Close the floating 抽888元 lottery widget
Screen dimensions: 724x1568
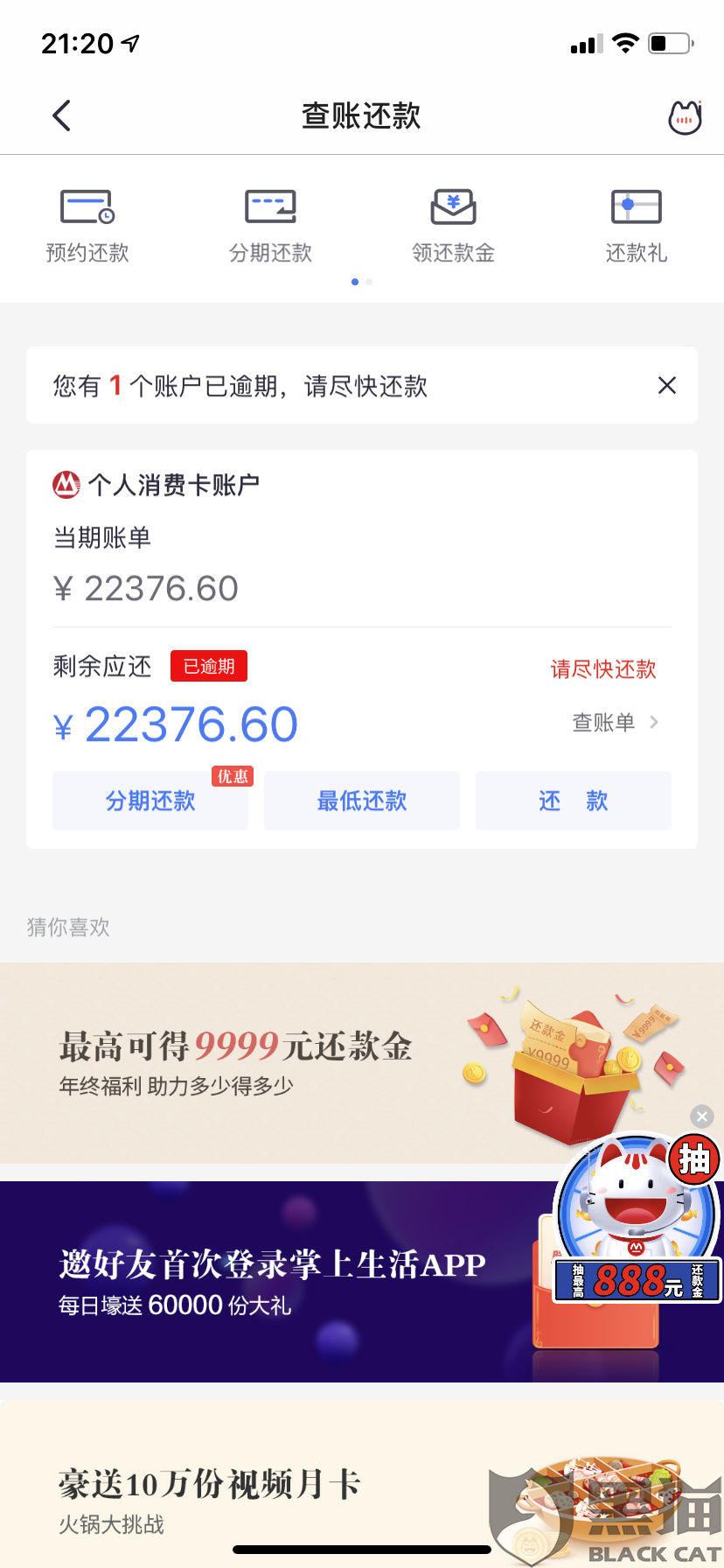(701, 1116)
